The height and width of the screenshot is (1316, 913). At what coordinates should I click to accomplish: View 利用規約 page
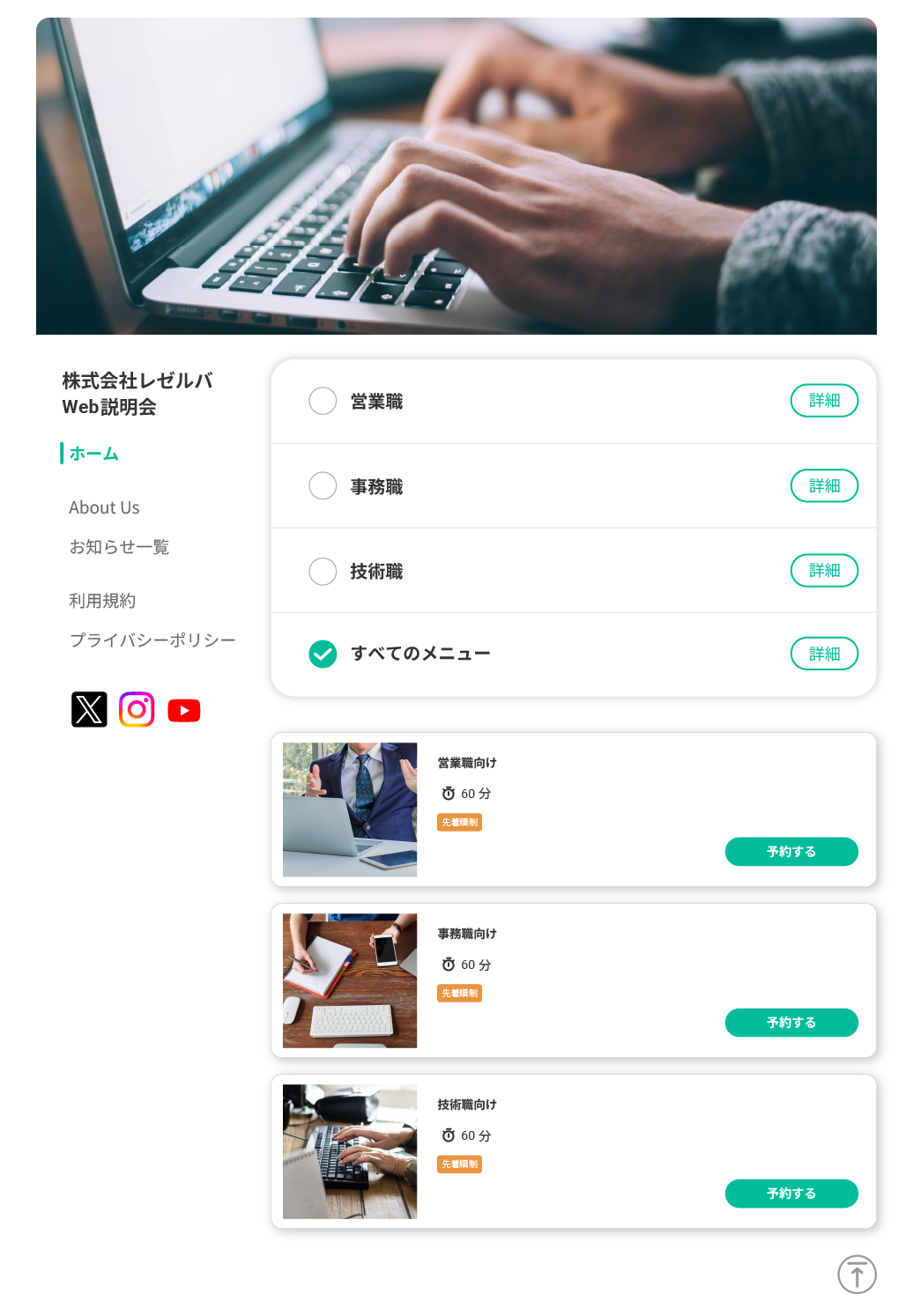click(102, 601)
